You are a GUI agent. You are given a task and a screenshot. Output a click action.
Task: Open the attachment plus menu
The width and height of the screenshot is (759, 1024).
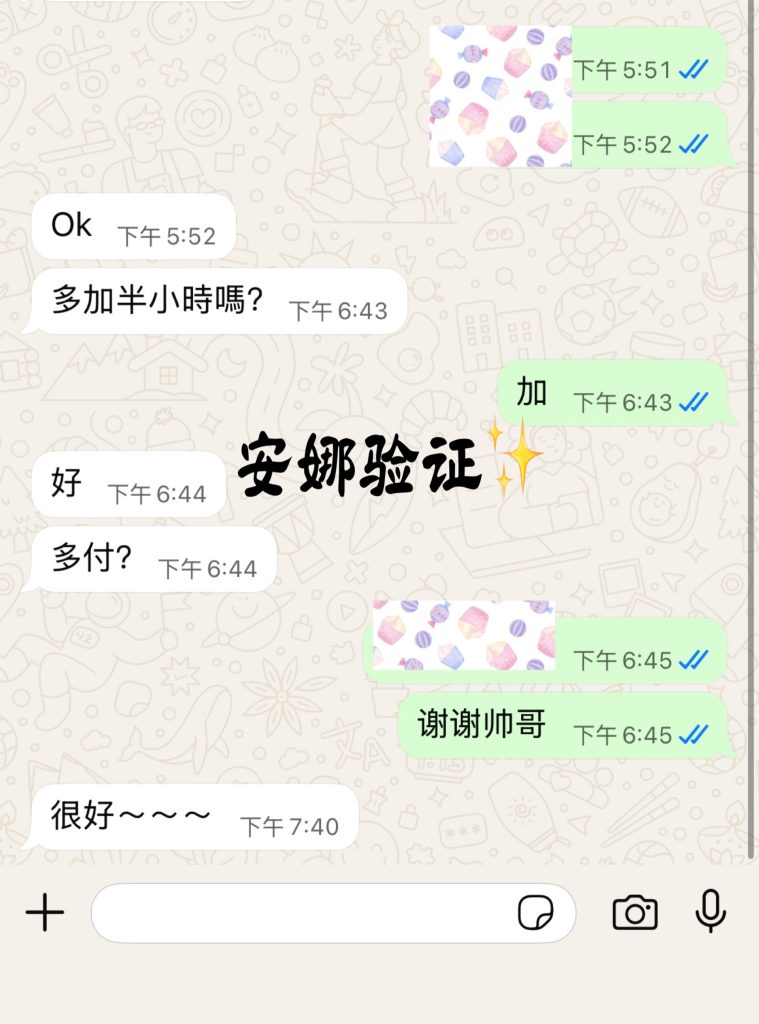click(x=45, y=912)
